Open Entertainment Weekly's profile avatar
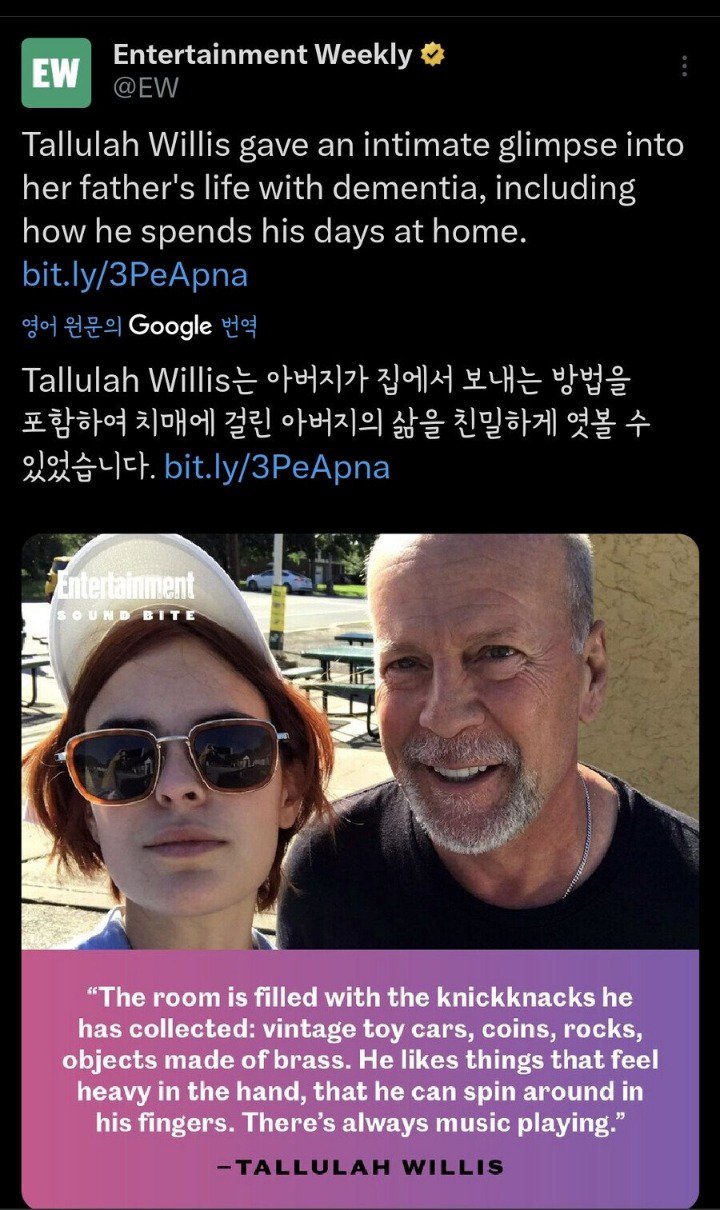Screen dimensions: 720x1210 tap(56, 73)
